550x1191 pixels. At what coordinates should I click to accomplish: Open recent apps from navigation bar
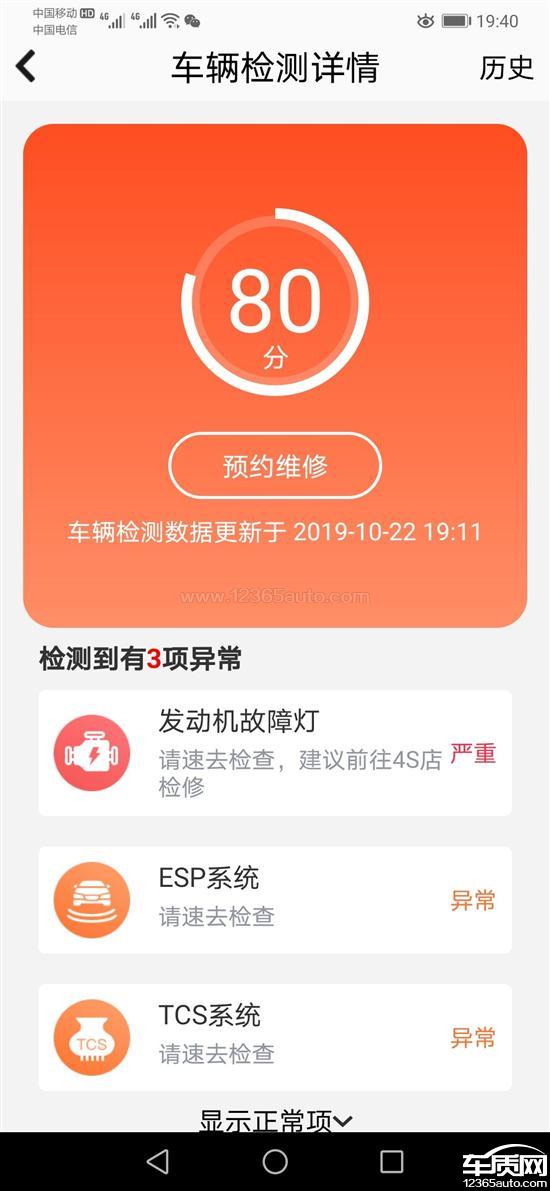coord(391,1161)
